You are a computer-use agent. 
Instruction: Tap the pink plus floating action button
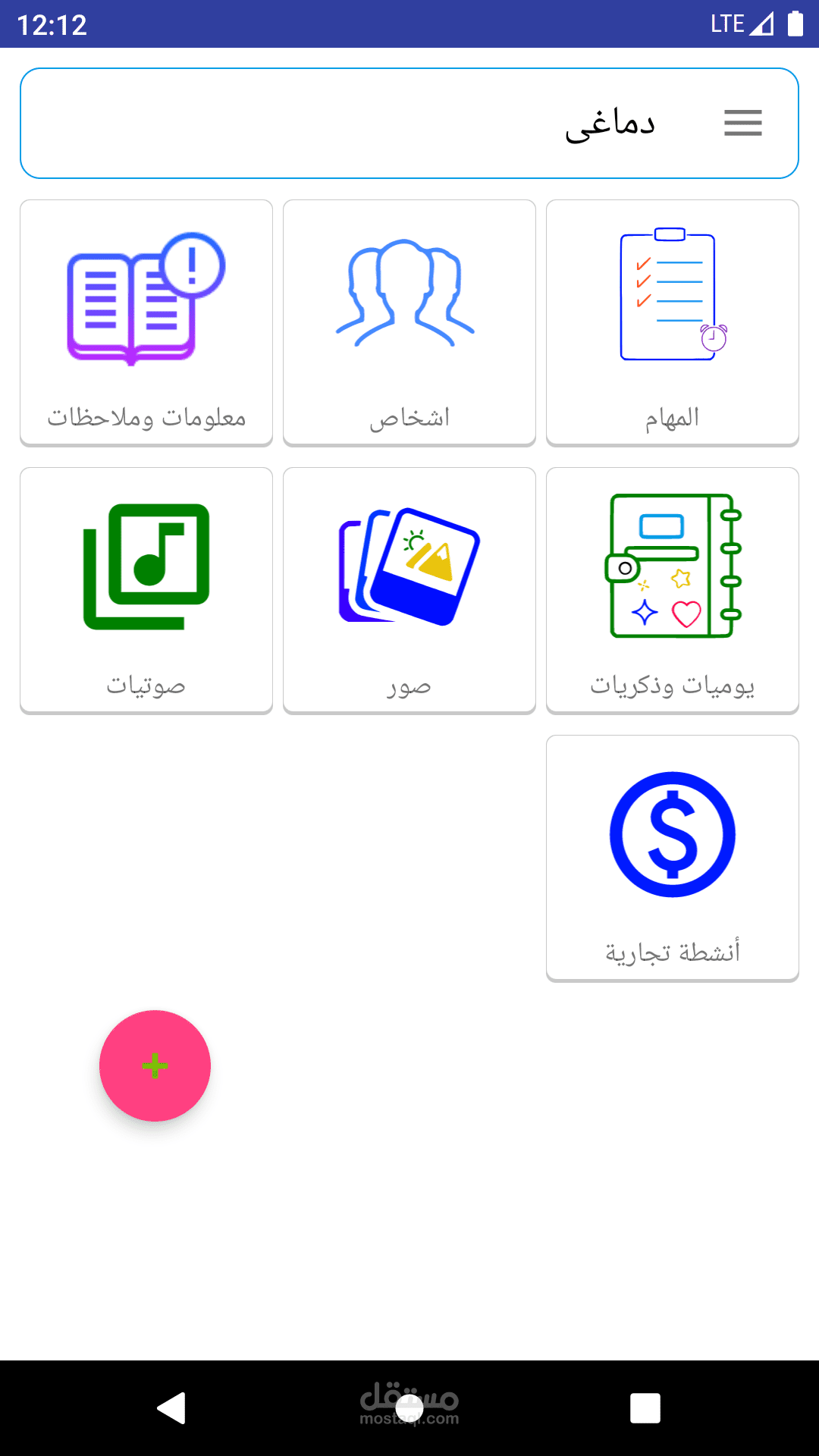click(155, 1065)
